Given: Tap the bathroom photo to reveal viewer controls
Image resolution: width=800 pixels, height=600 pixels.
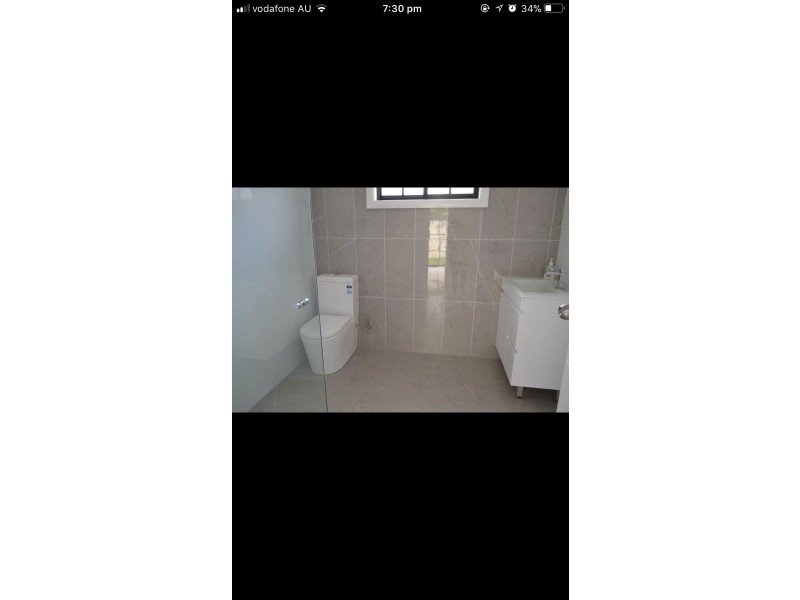Looking at the screenshot, I should tap(400, 300).
